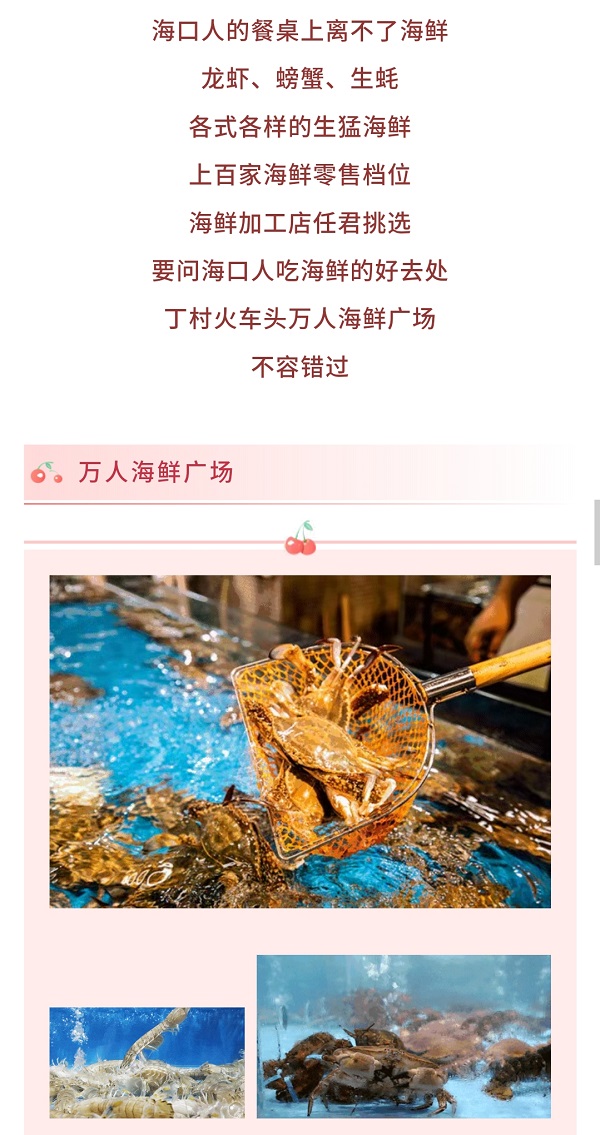Screen dimensions: 600x1135
Task: Enlarge the crabs in tank photo
Action: [x=403, y=1036]
